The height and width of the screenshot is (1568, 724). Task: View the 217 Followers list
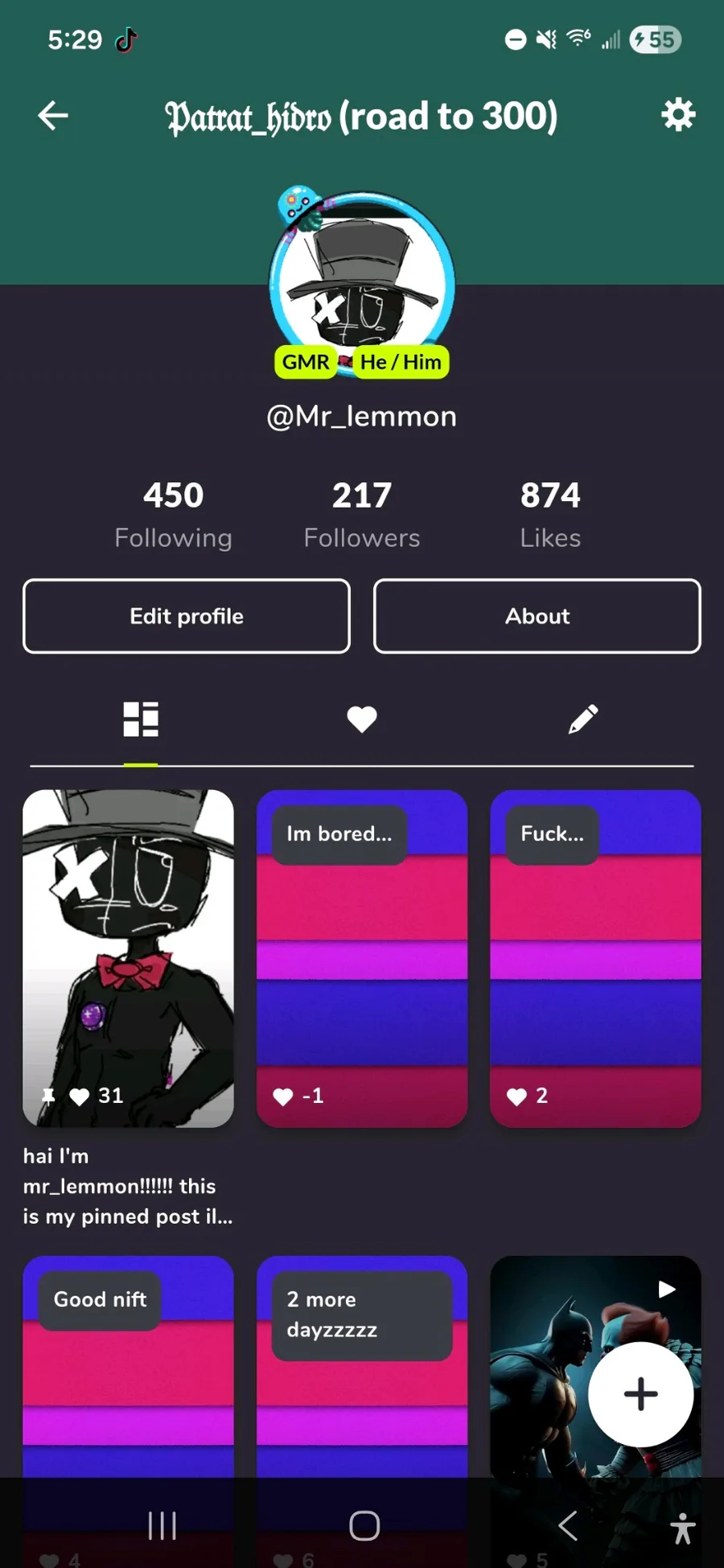[x=361, y=513]
